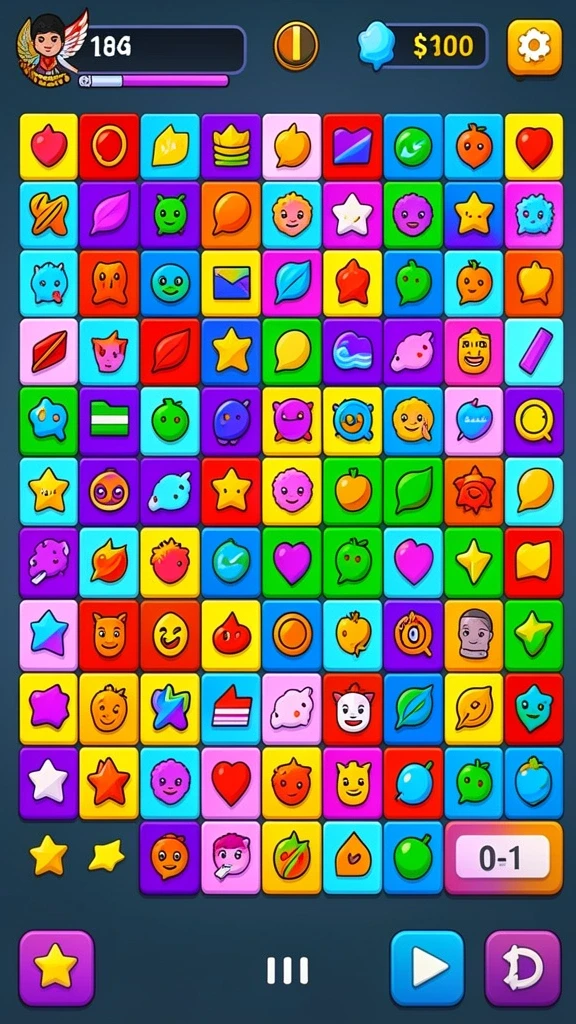
Task: Tap the yellow crown tile on purple
Action: pos(231,146)
